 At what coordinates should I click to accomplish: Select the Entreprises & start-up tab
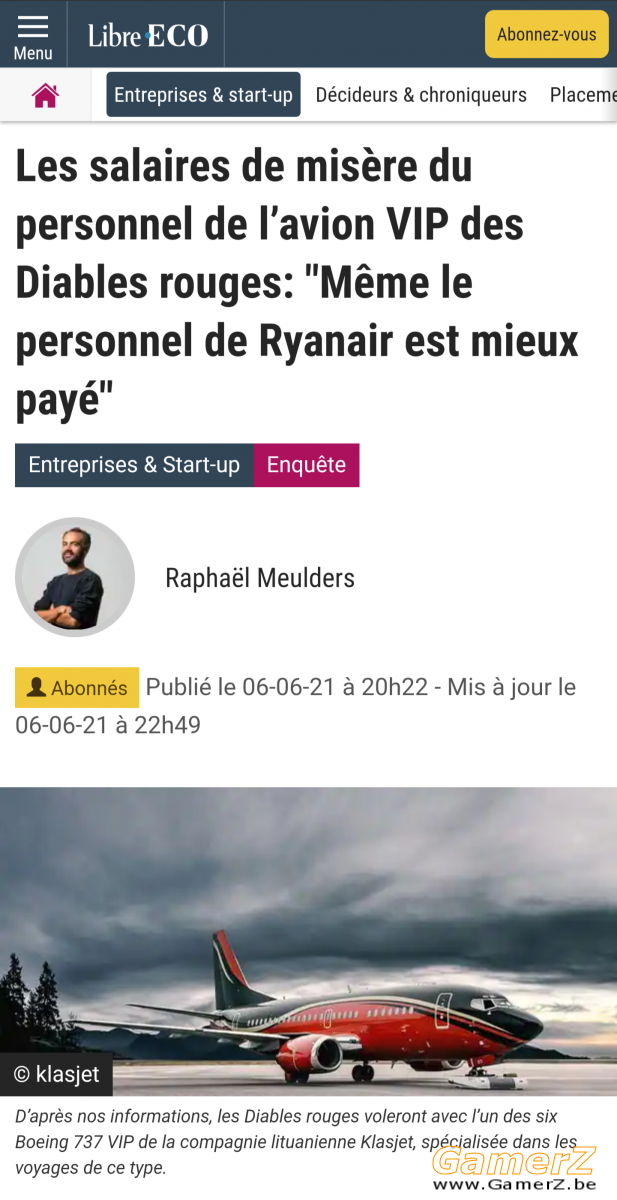click(204, 95)
